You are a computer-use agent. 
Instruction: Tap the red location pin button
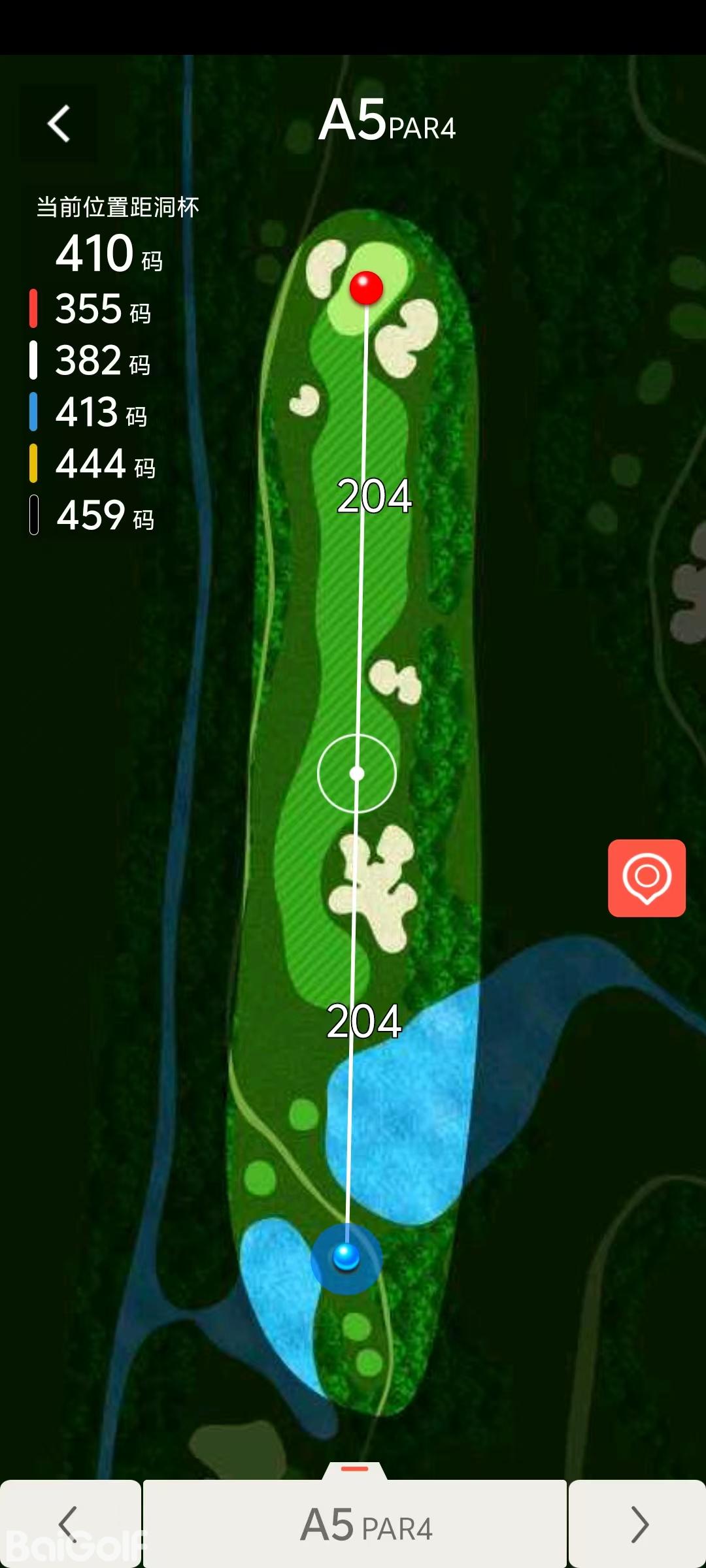pos(647,877)
